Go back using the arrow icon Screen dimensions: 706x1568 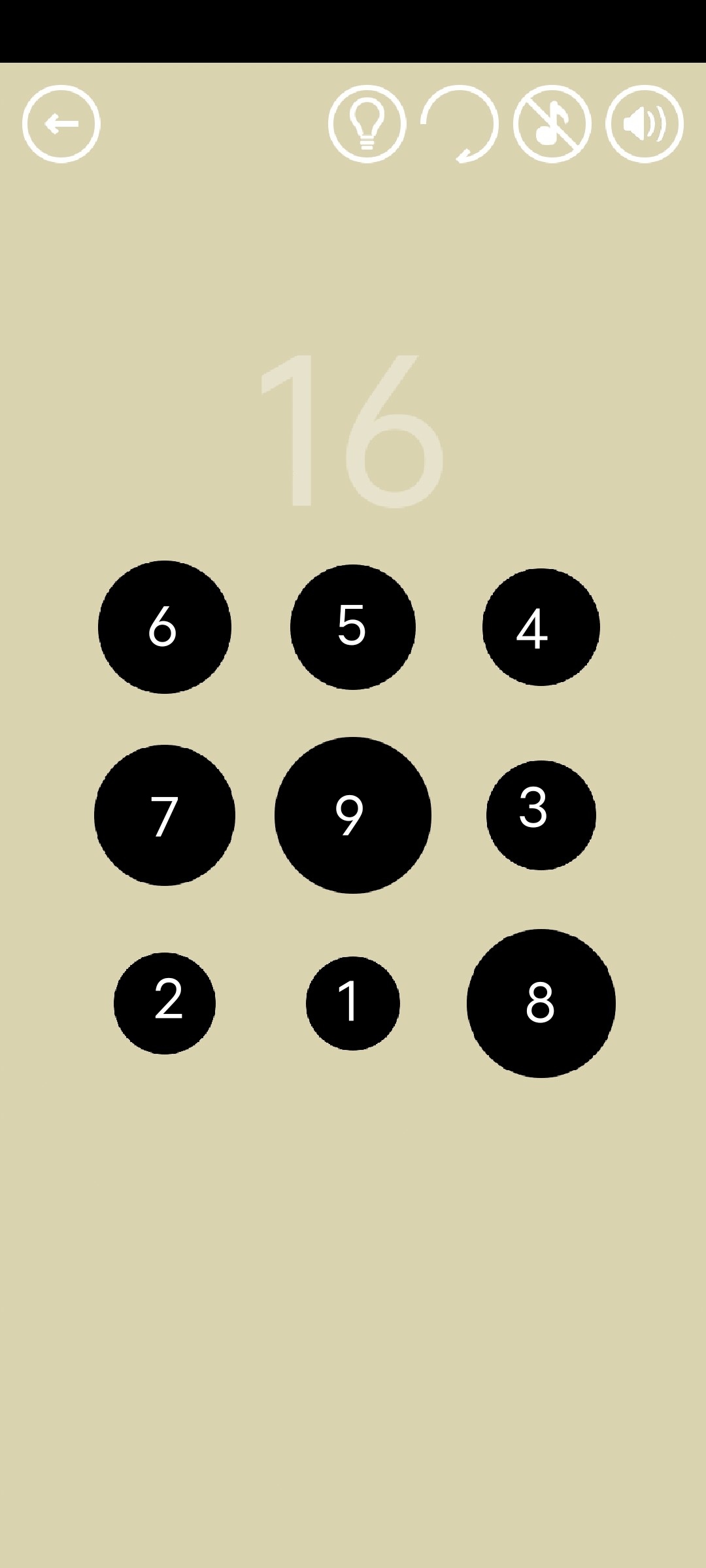pyautogui.click(x=61, y=124)
